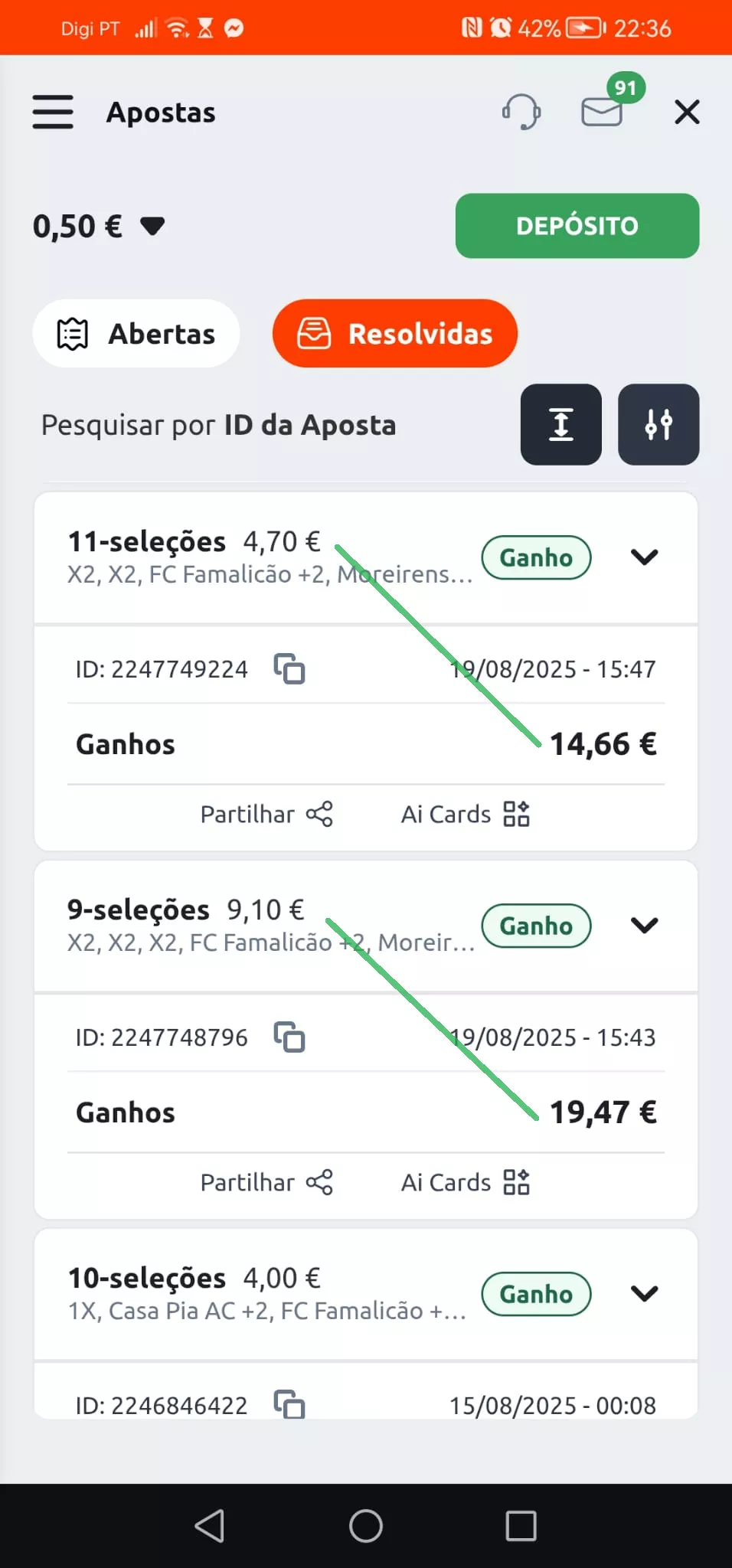Viewport: 732px width, 1568px height.
Task: Expand the 11-seleções bet details
Action: (644, 557)
